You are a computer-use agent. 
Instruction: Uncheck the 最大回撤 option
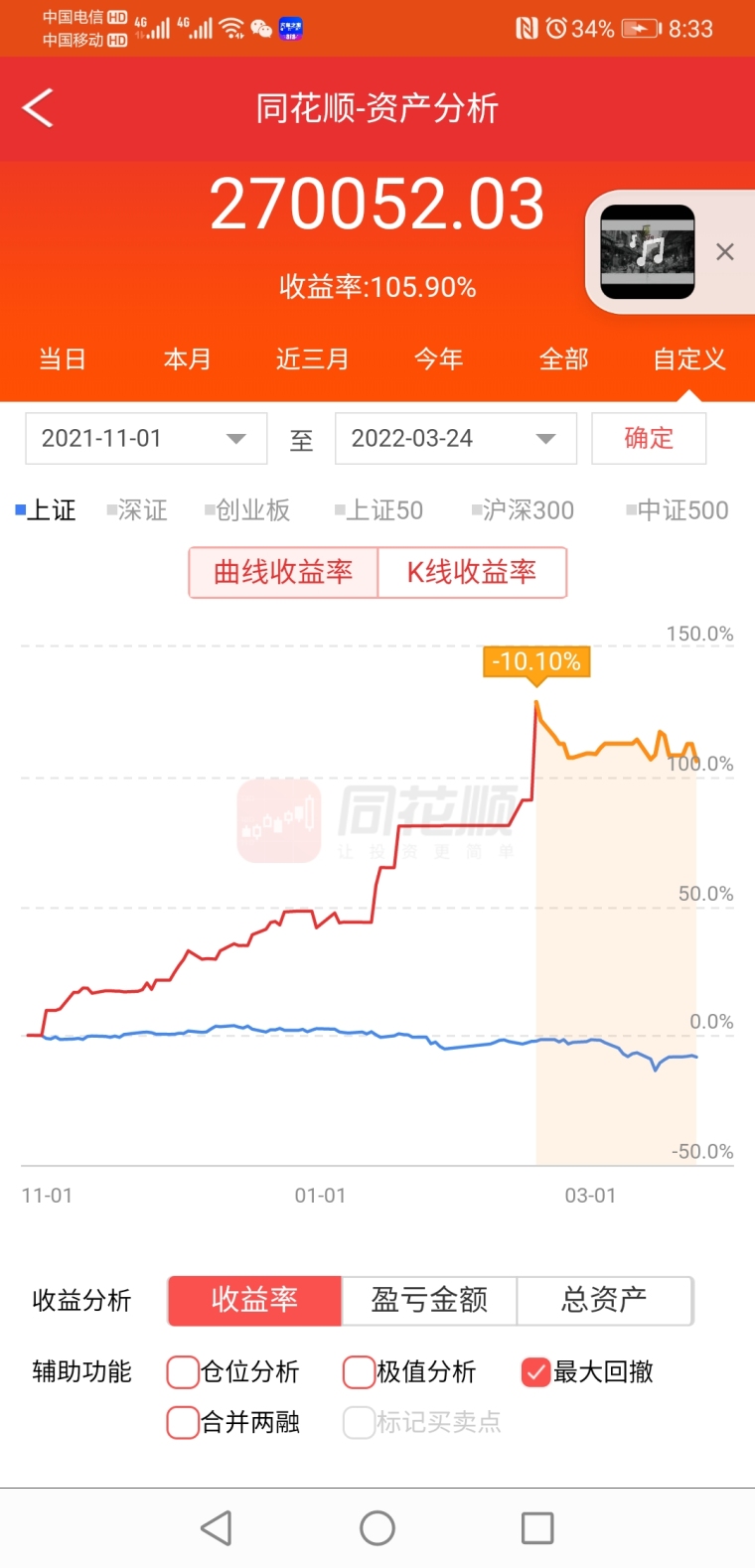point(535,1372)
